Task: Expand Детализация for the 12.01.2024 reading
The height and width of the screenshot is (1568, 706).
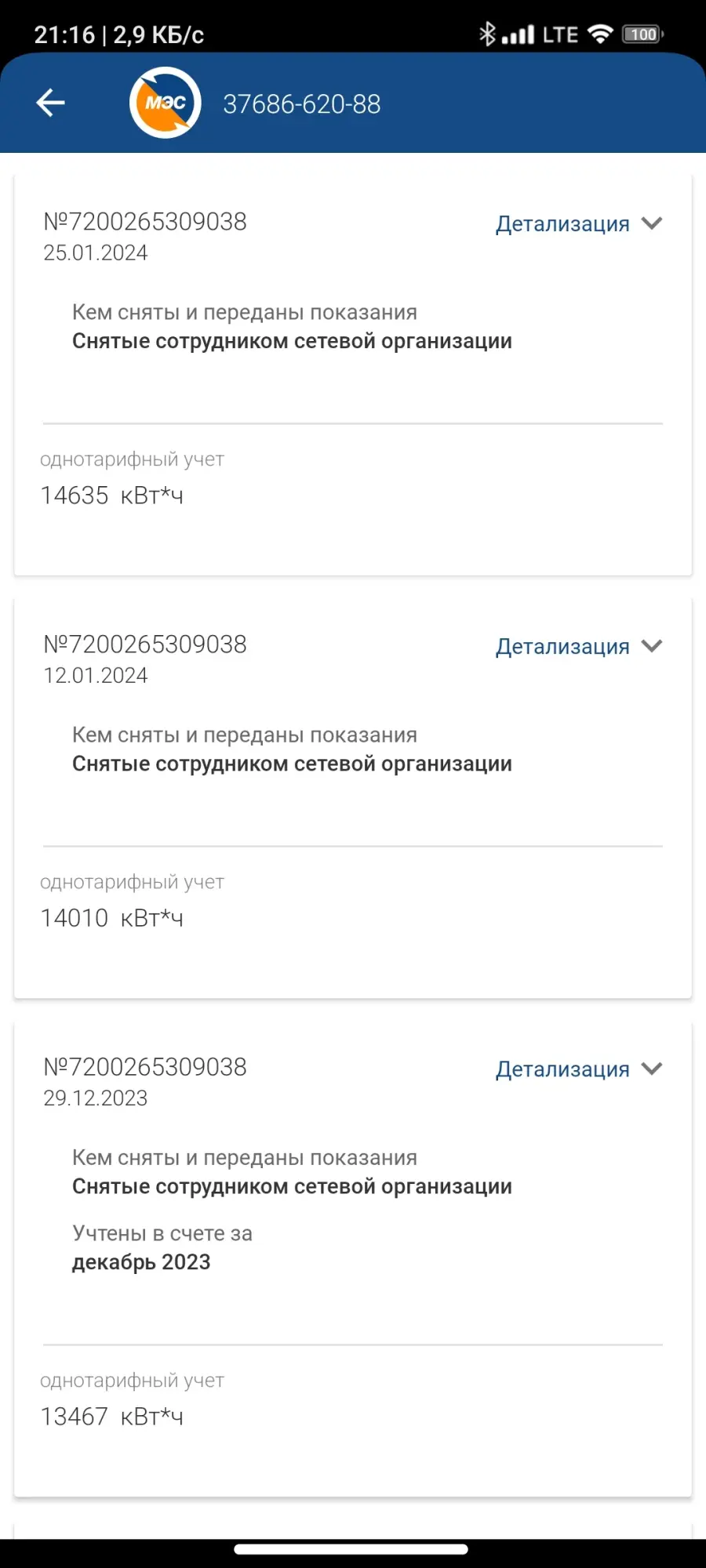Action: click(579, 646)
